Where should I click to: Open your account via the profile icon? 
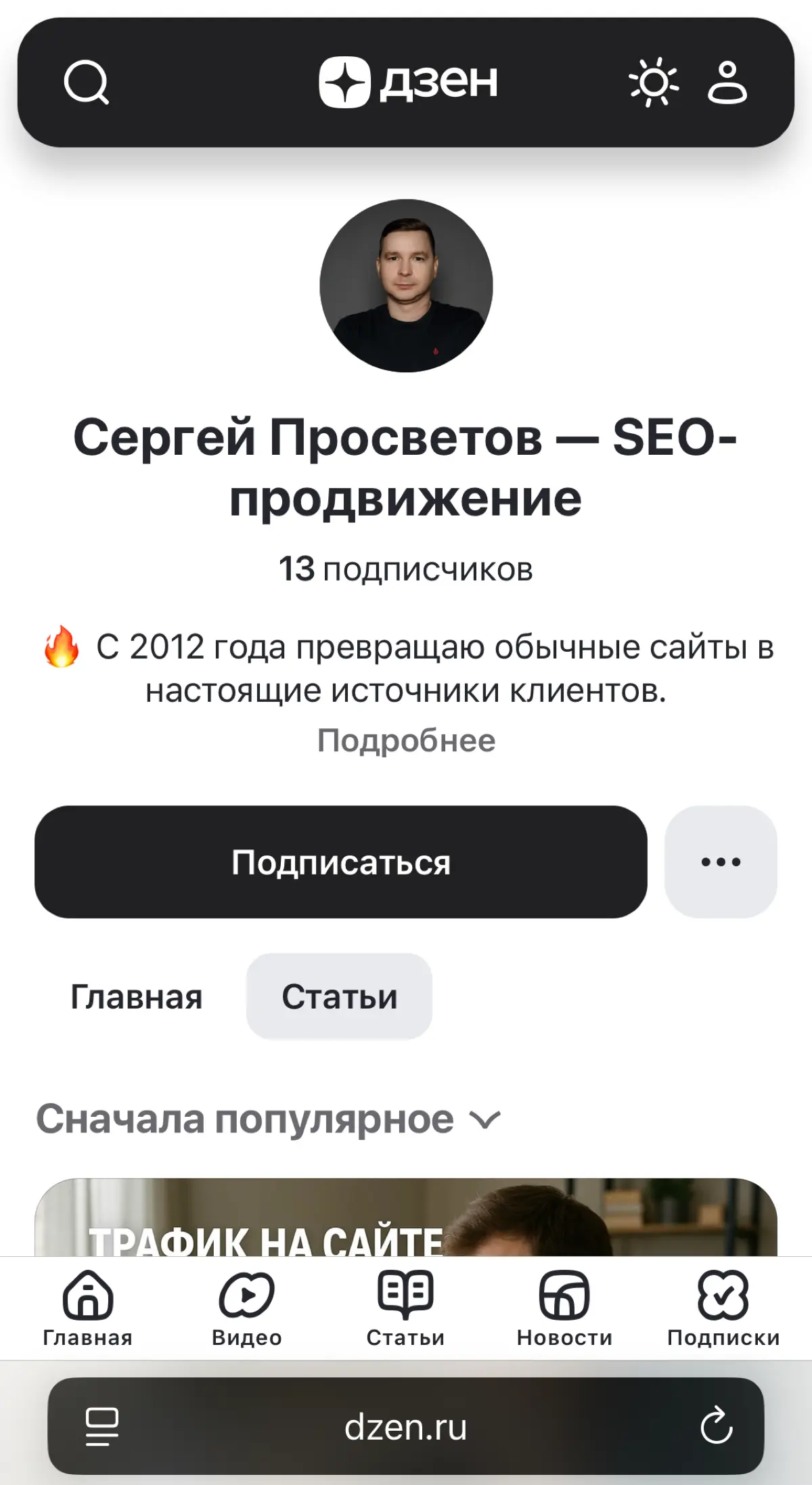[x=727, y=83]
